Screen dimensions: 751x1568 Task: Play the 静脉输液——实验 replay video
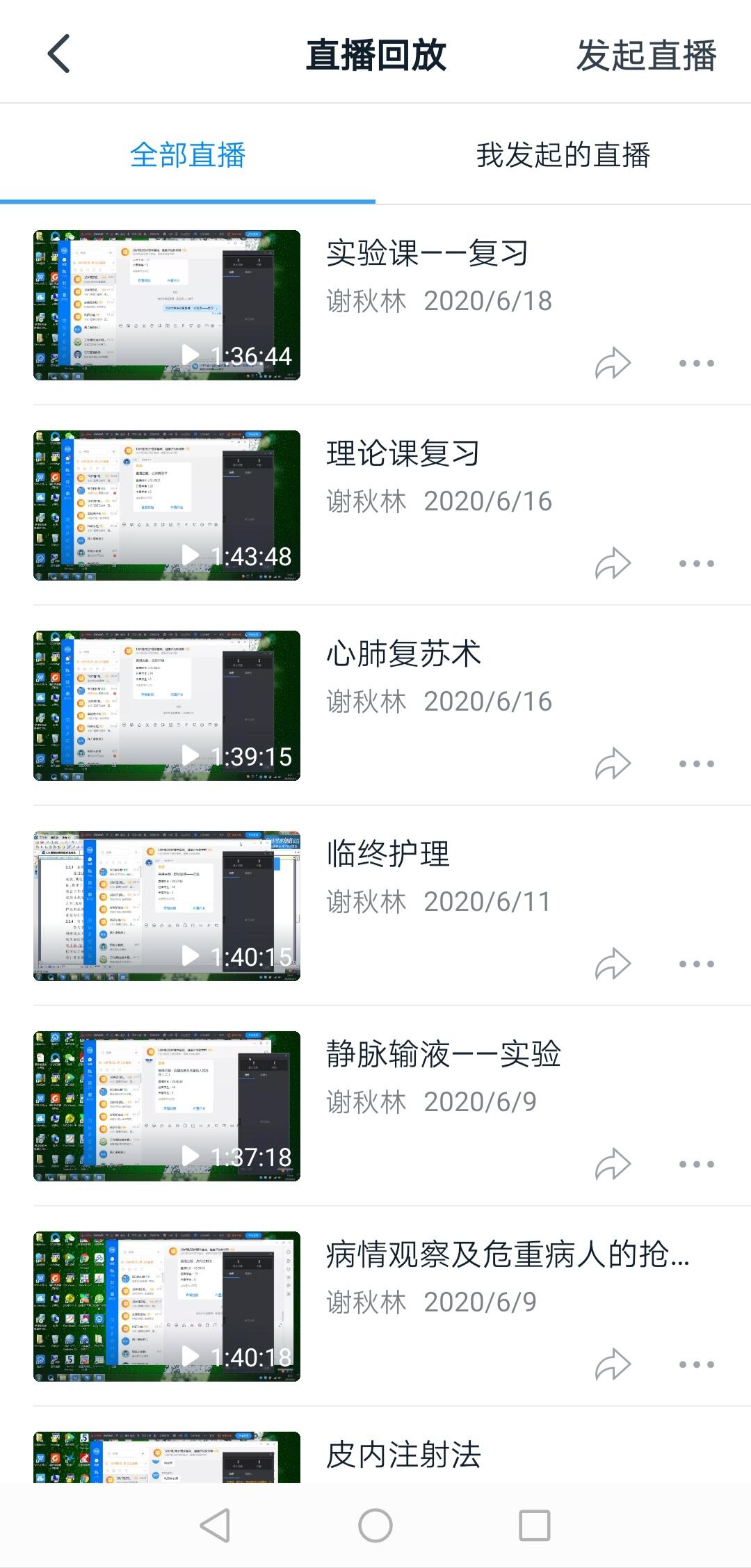pyautogui.click(x=167, y=1106)
